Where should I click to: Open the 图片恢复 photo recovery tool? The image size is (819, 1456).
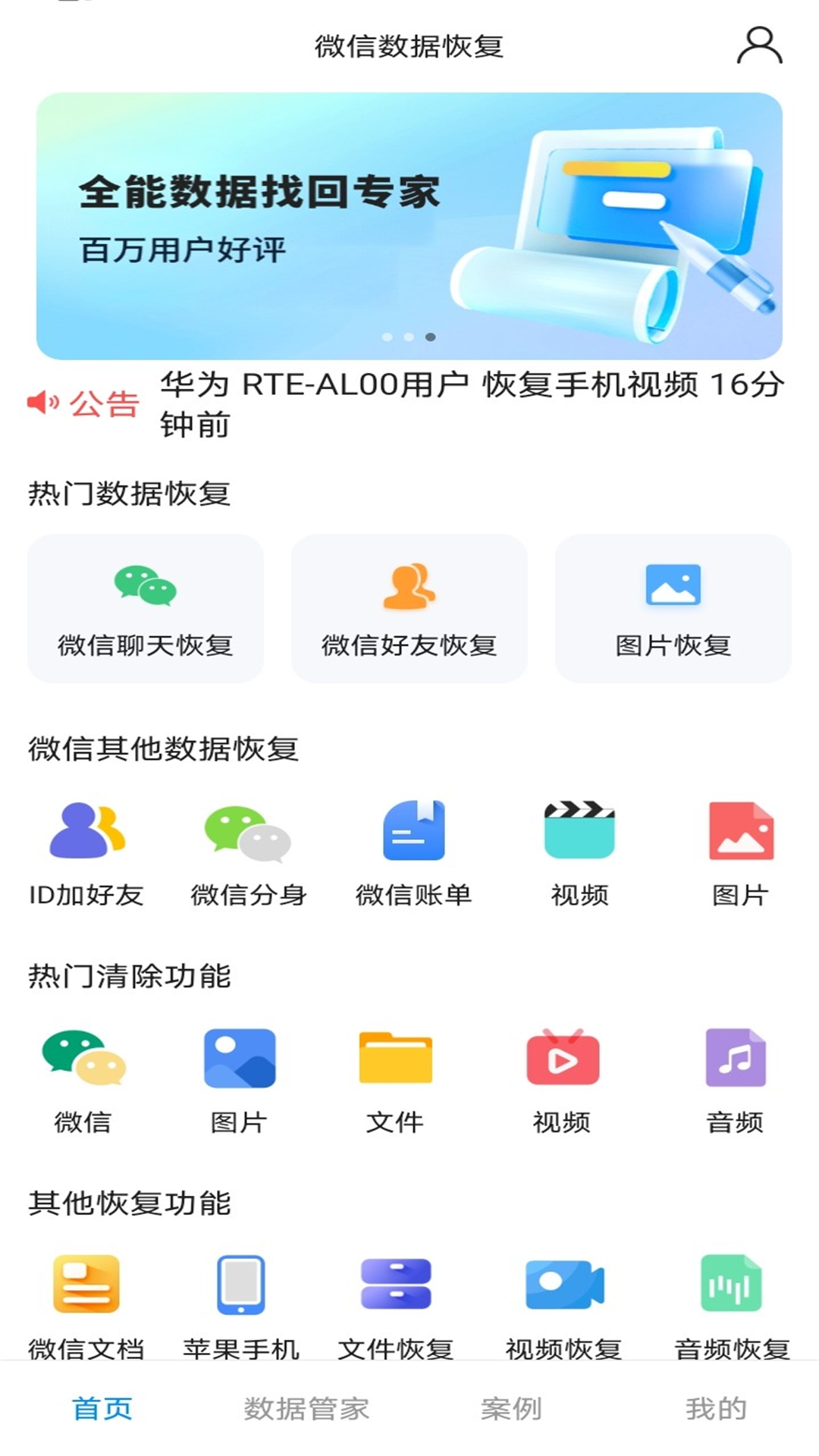pyautogui.click(x=673, y=607)
